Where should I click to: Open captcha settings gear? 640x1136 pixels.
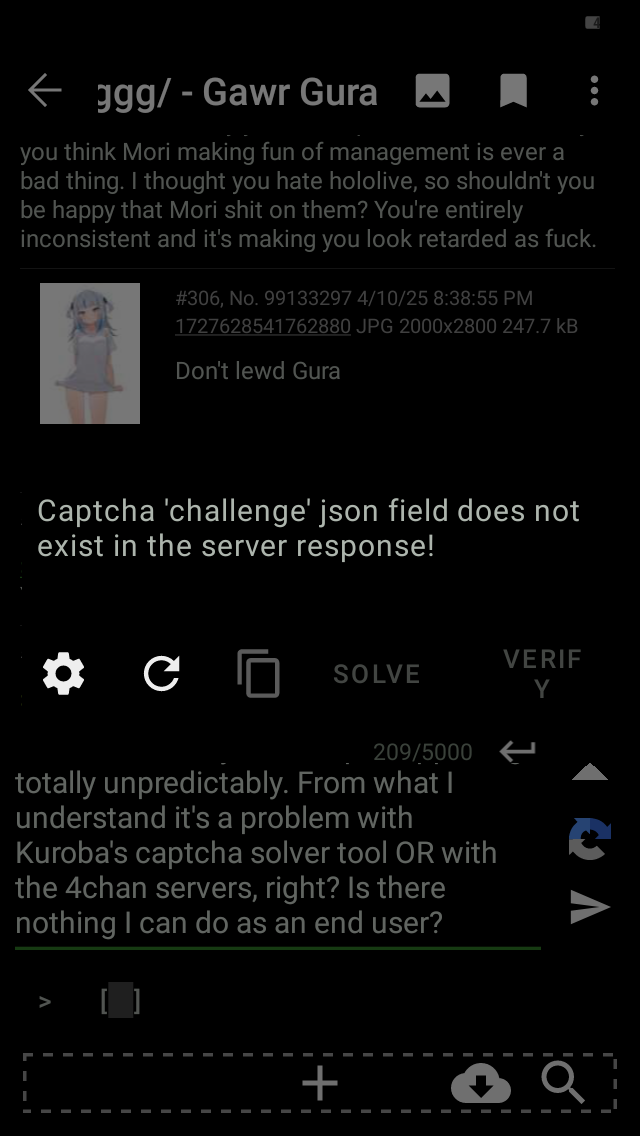pos(64,674)
